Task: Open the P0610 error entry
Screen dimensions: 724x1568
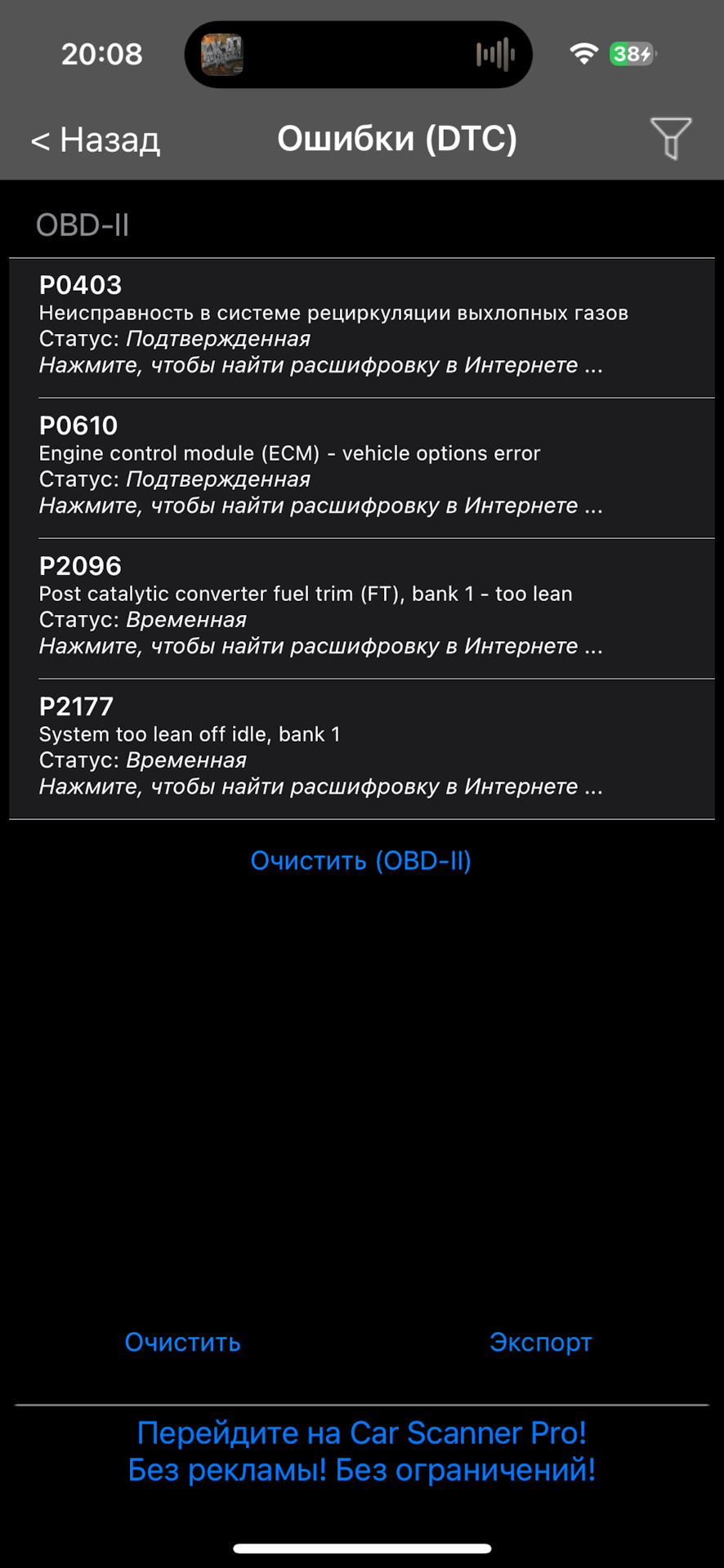Action: (x=362, y=469)
